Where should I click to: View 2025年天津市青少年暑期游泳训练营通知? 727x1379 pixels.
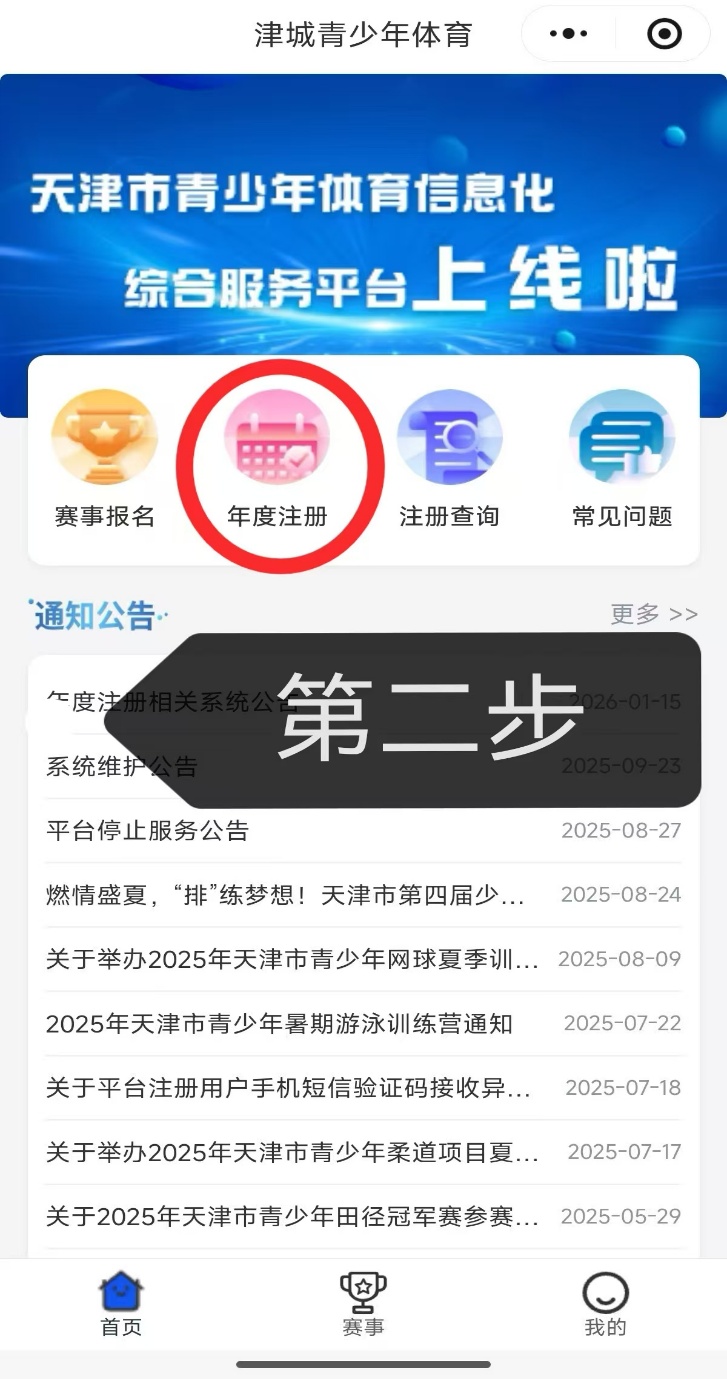point(279,1024)
